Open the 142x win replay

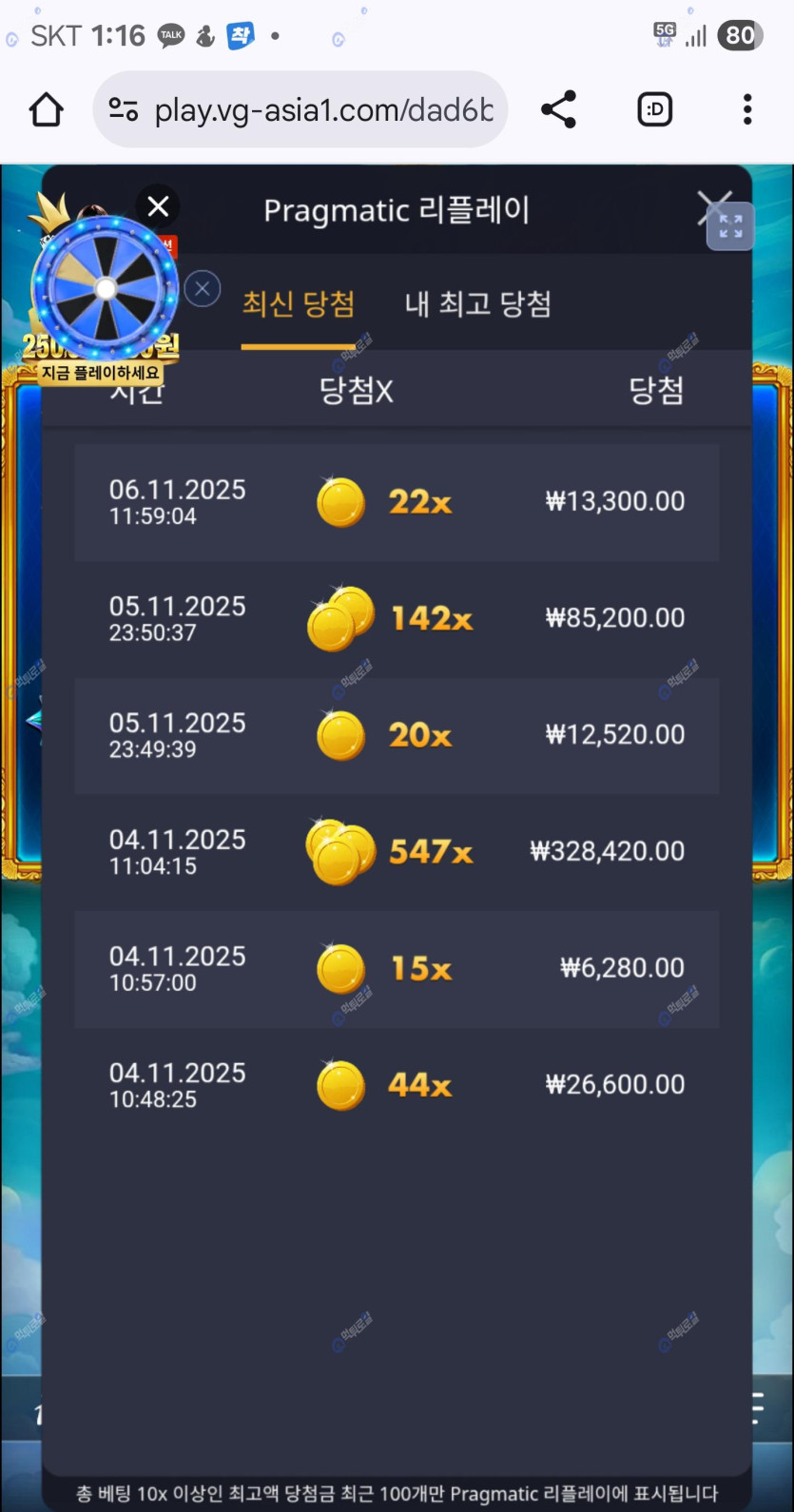[397, 618]
